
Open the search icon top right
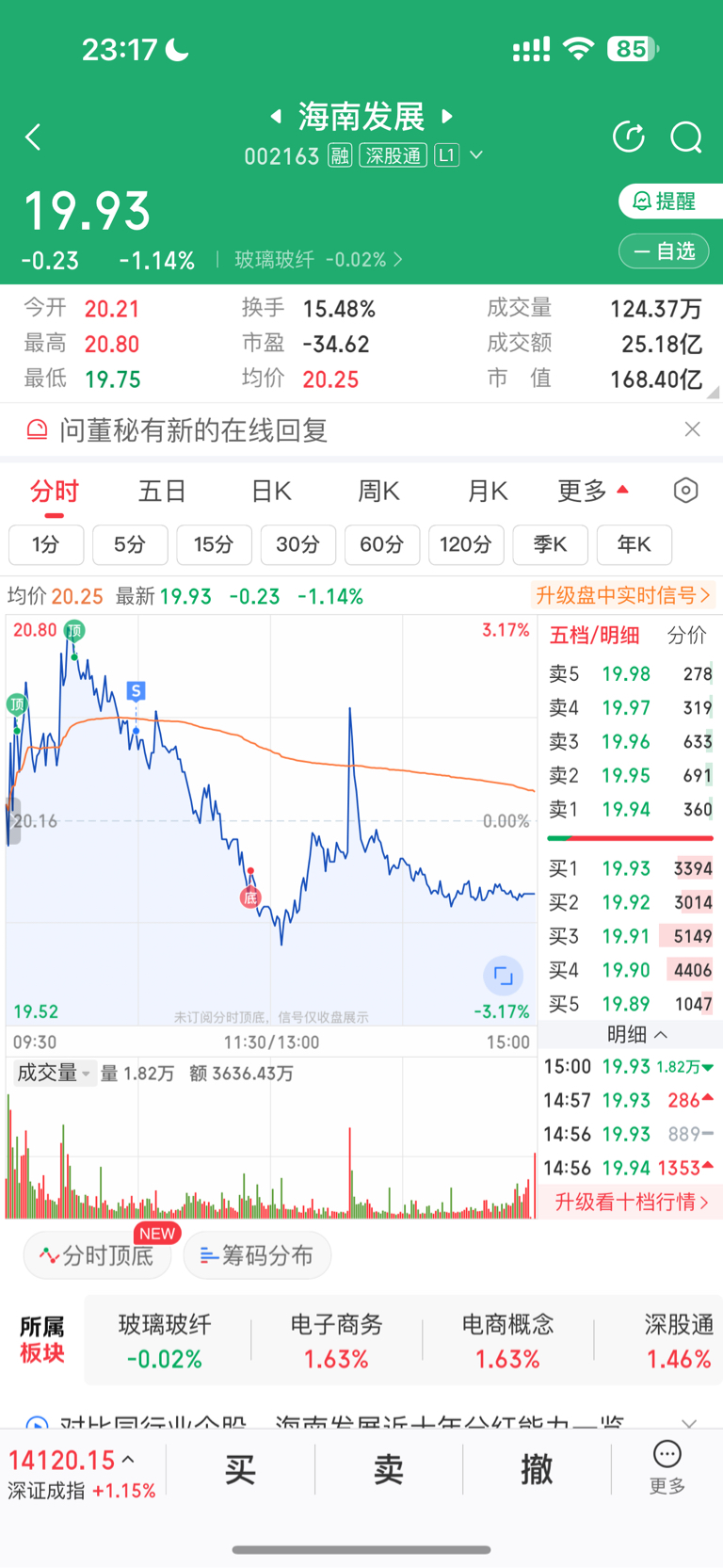(x=686, y=137)
